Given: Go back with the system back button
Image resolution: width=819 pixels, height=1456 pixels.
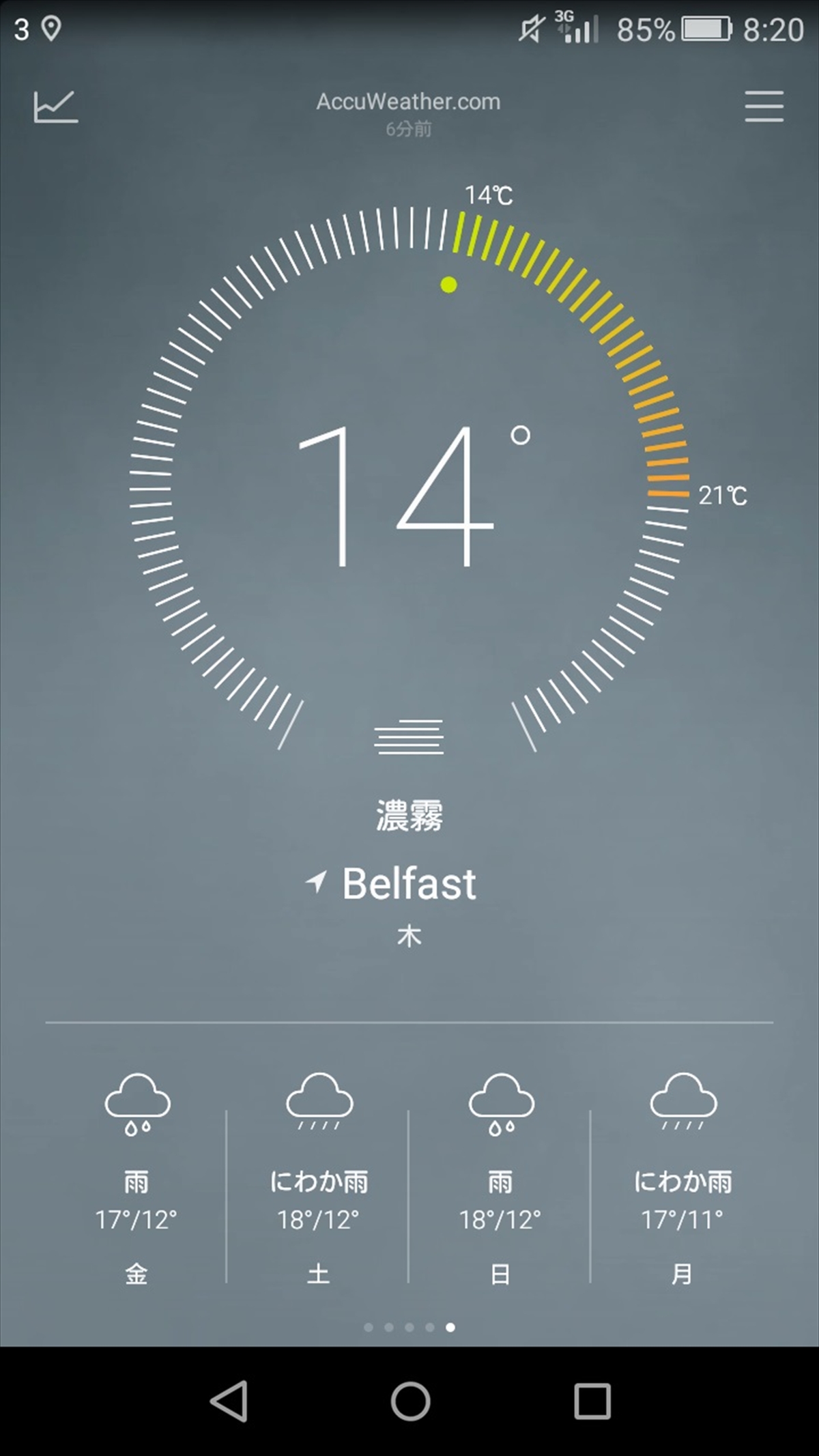Looking at the screenshot, I should pos(229,1401).
